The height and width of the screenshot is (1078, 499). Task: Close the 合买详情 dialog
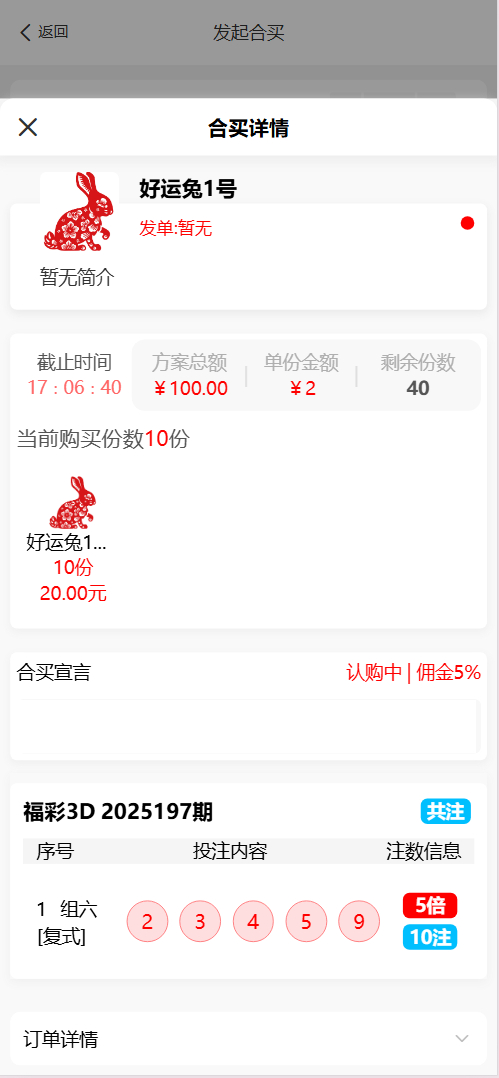pyautogui.click(x=27, y=127)
